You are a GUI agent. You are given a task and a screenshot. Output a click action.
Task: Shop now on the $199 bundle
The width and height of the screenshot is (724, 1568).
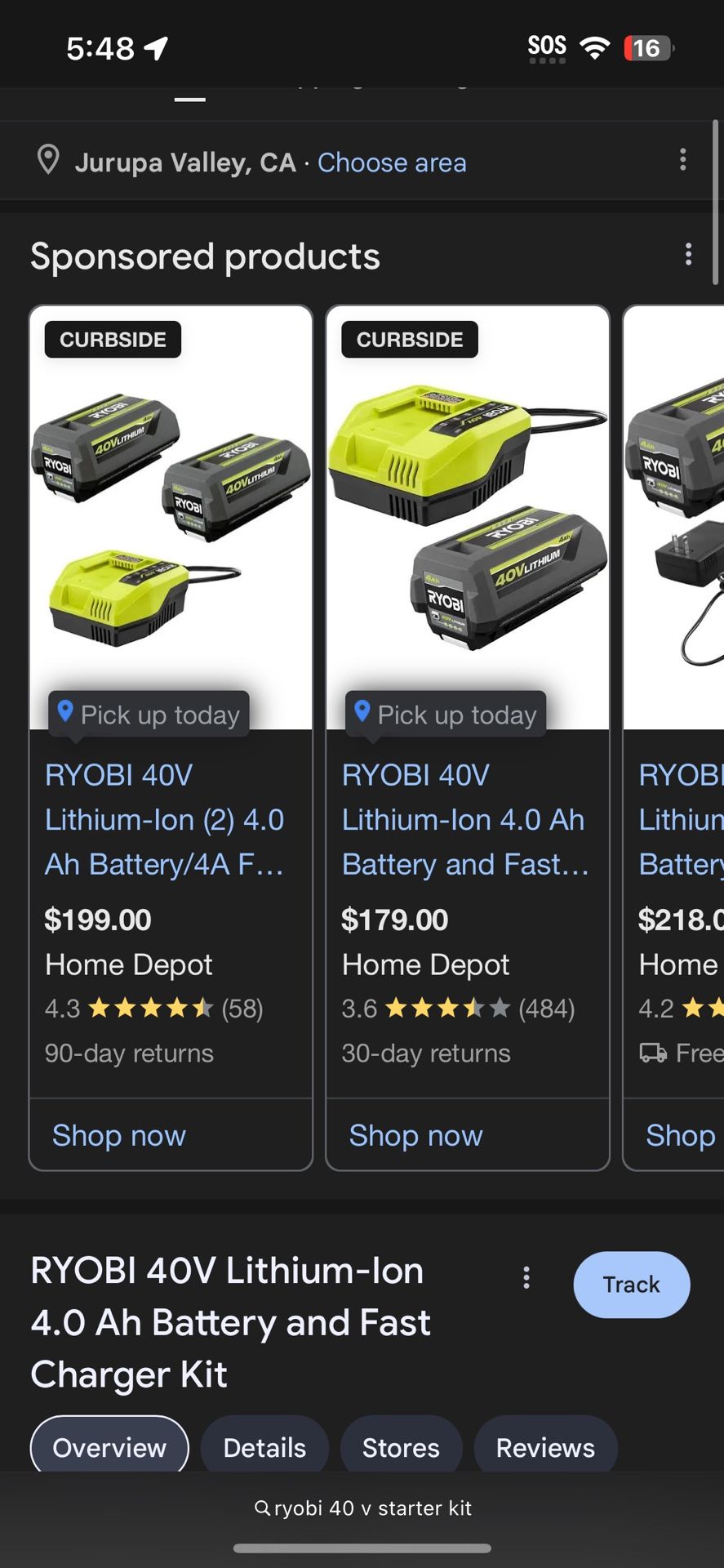click(118, 1135)
